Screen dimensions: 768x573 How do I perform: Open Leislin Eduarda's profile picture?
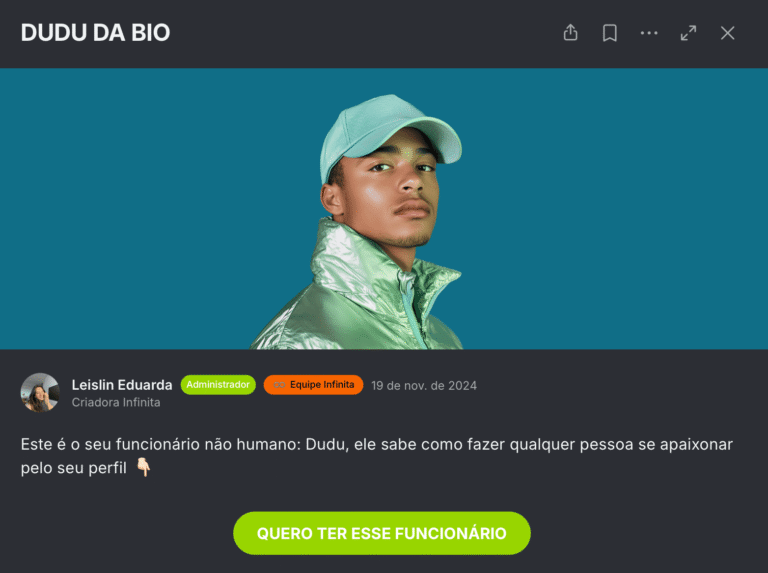pos(40,392)
